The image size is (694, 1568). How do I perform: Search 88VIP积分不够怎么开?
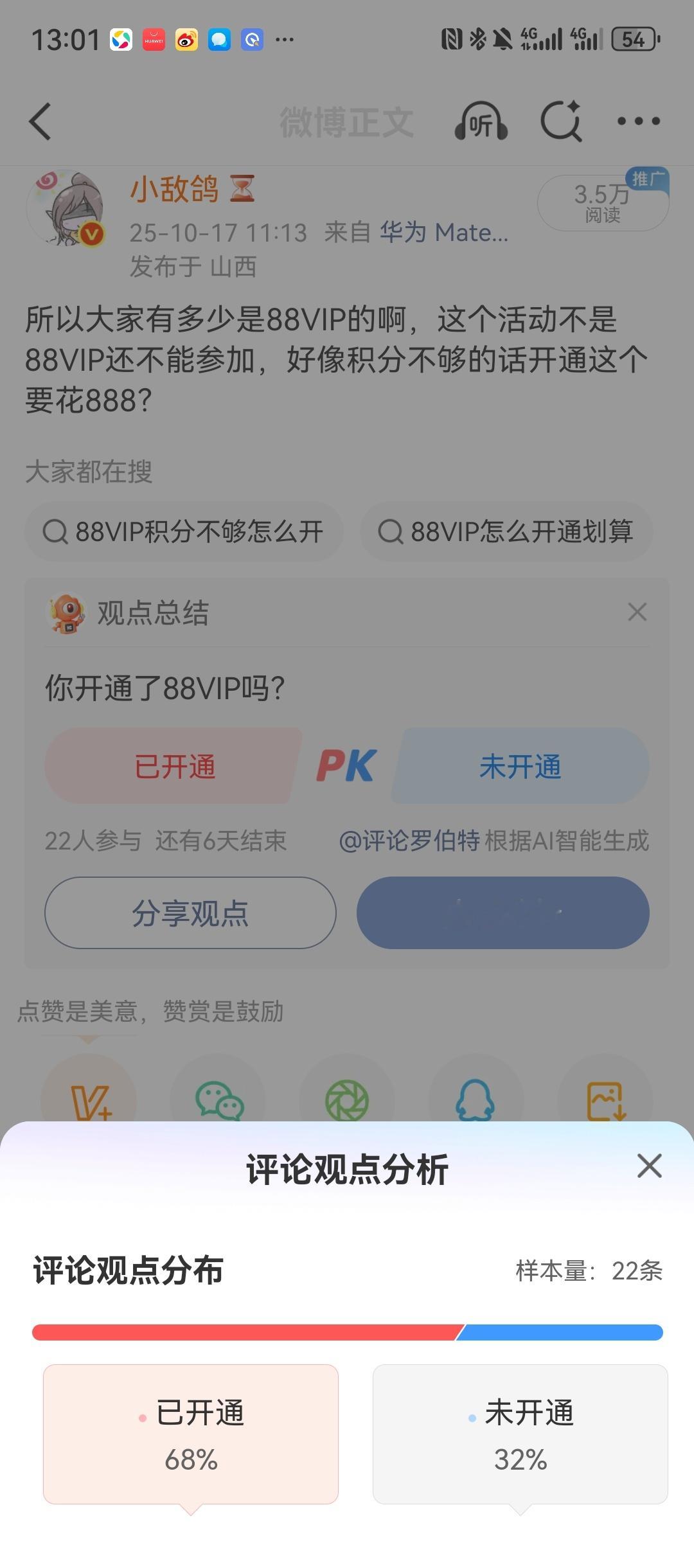184,531
